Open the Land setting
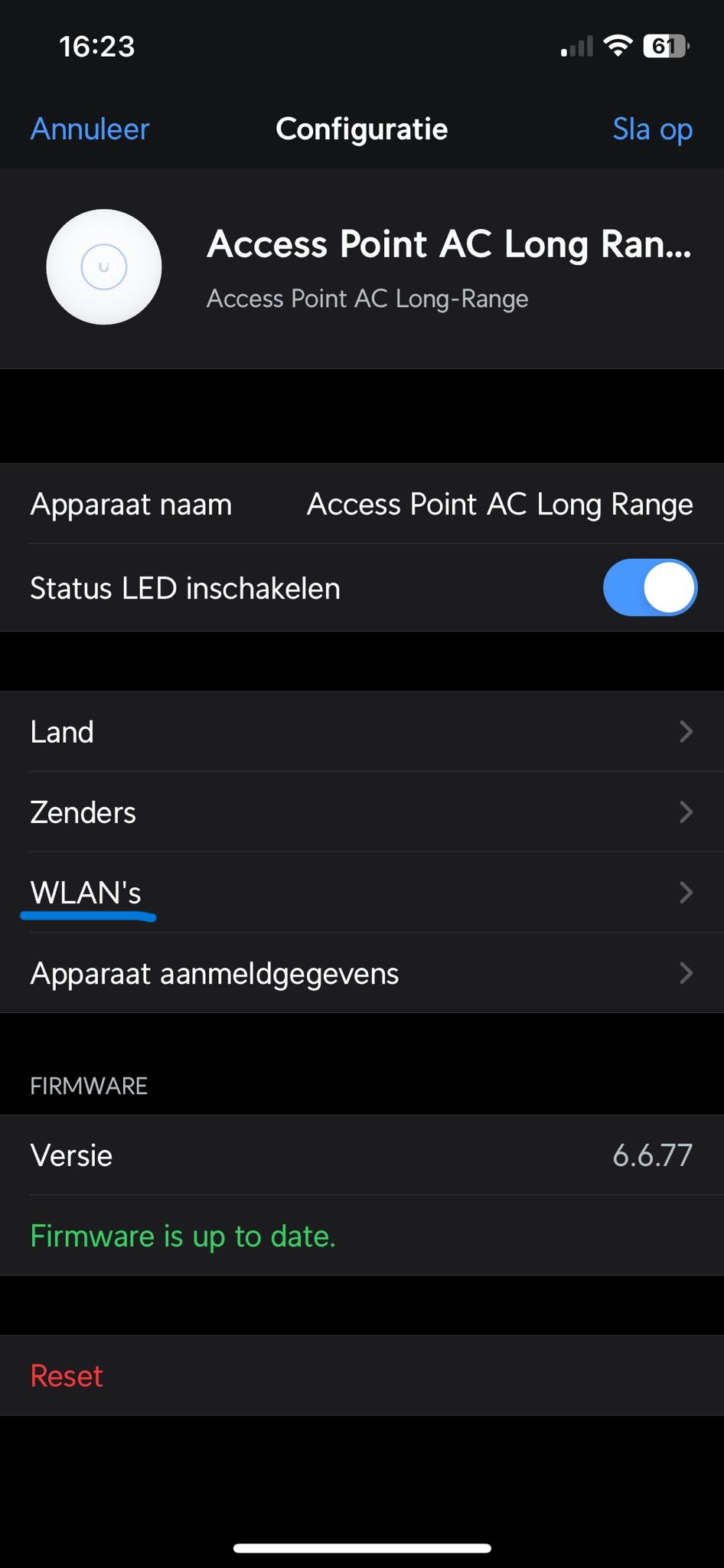The width and height of the screenshot is (724, 1568). [361, 732]
